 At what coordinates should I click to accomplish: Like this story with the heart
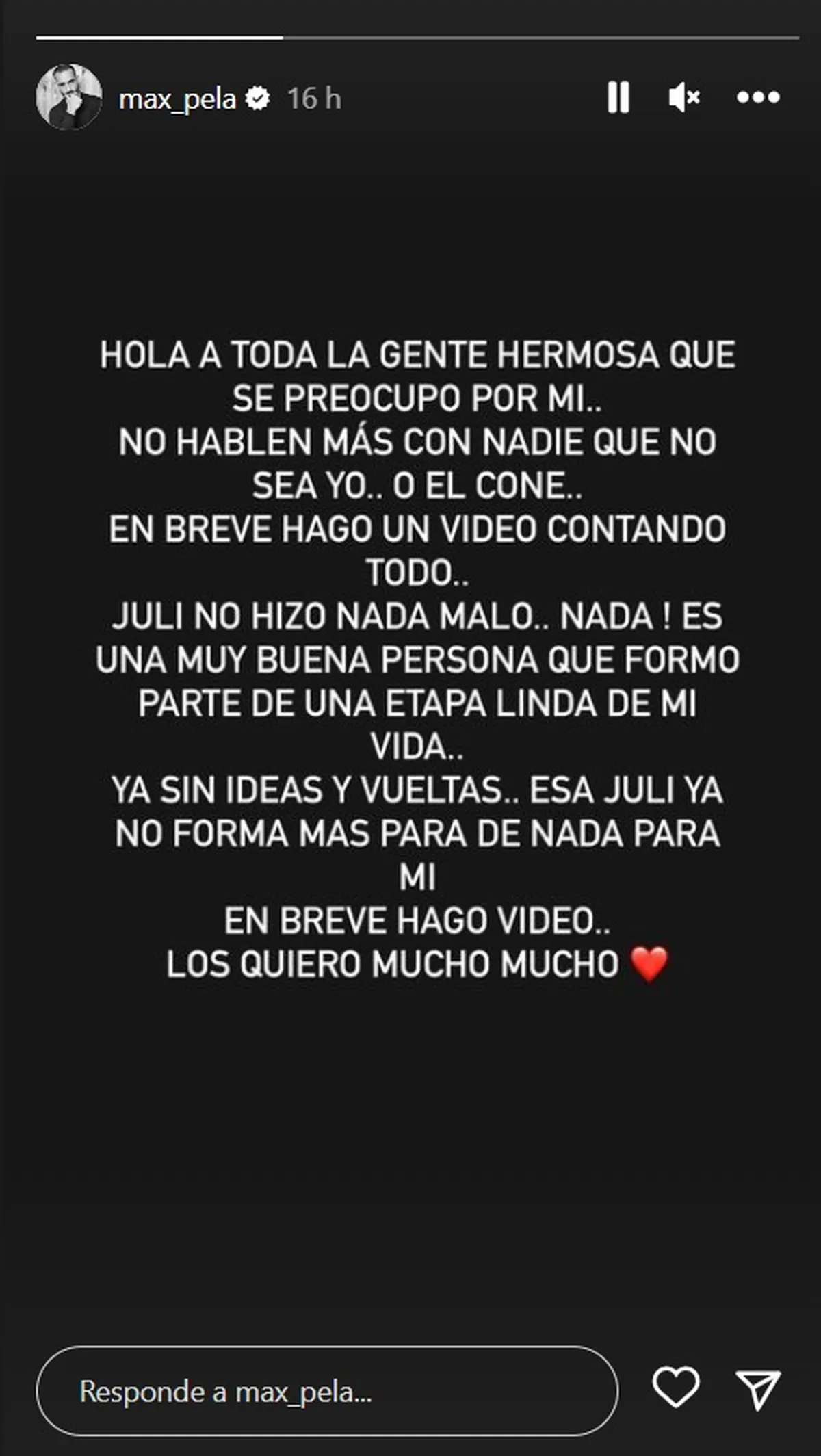tap(676, 1388)
